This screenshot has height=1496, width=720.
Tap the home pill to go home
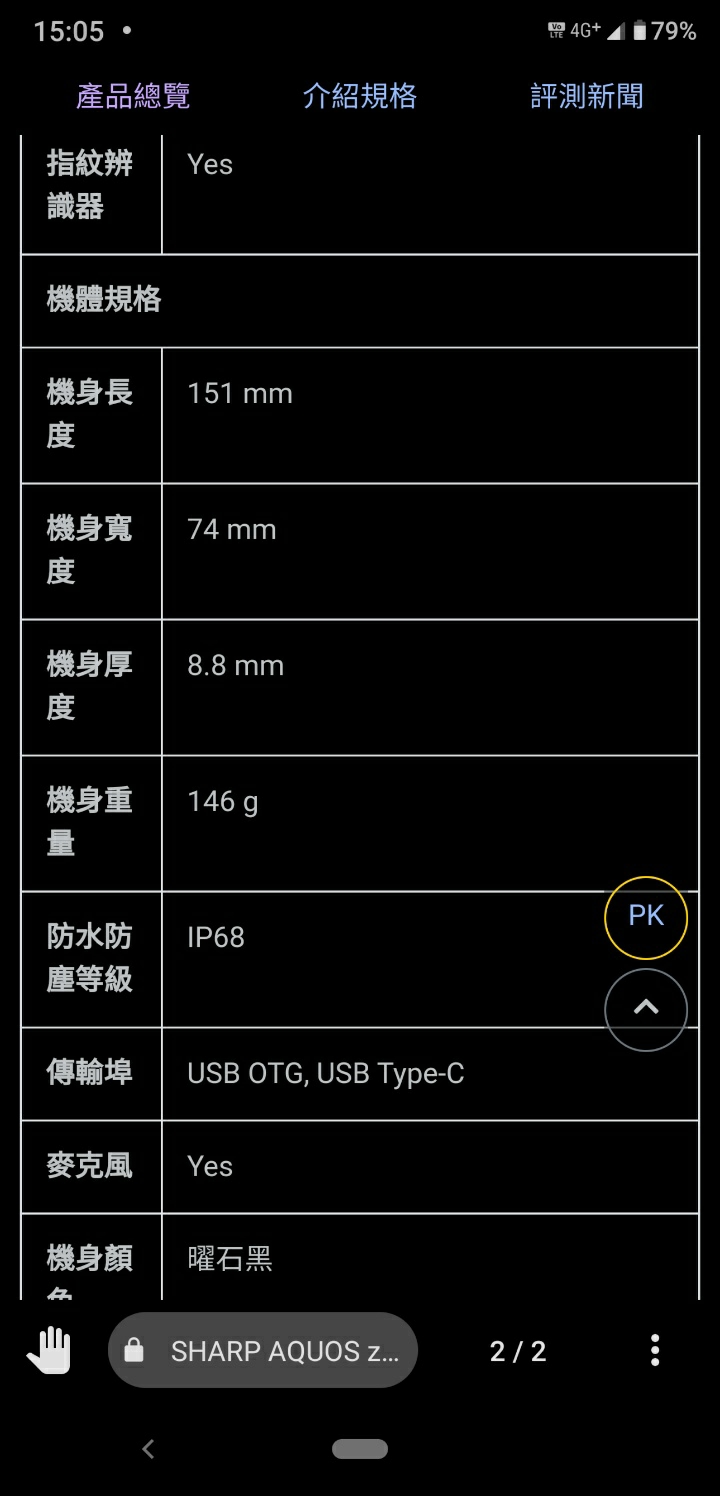(x=360, y=1449)
